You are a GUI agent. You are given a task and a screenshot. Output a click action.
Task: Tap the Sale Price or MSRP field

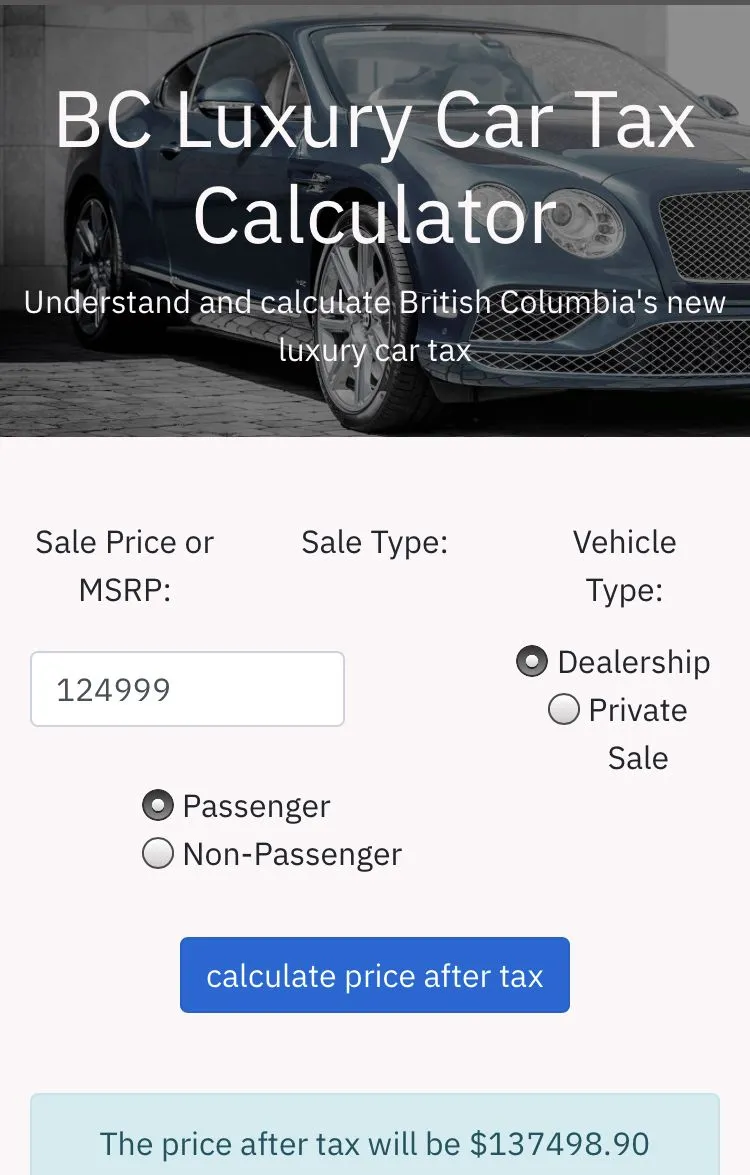coord(187,689)
